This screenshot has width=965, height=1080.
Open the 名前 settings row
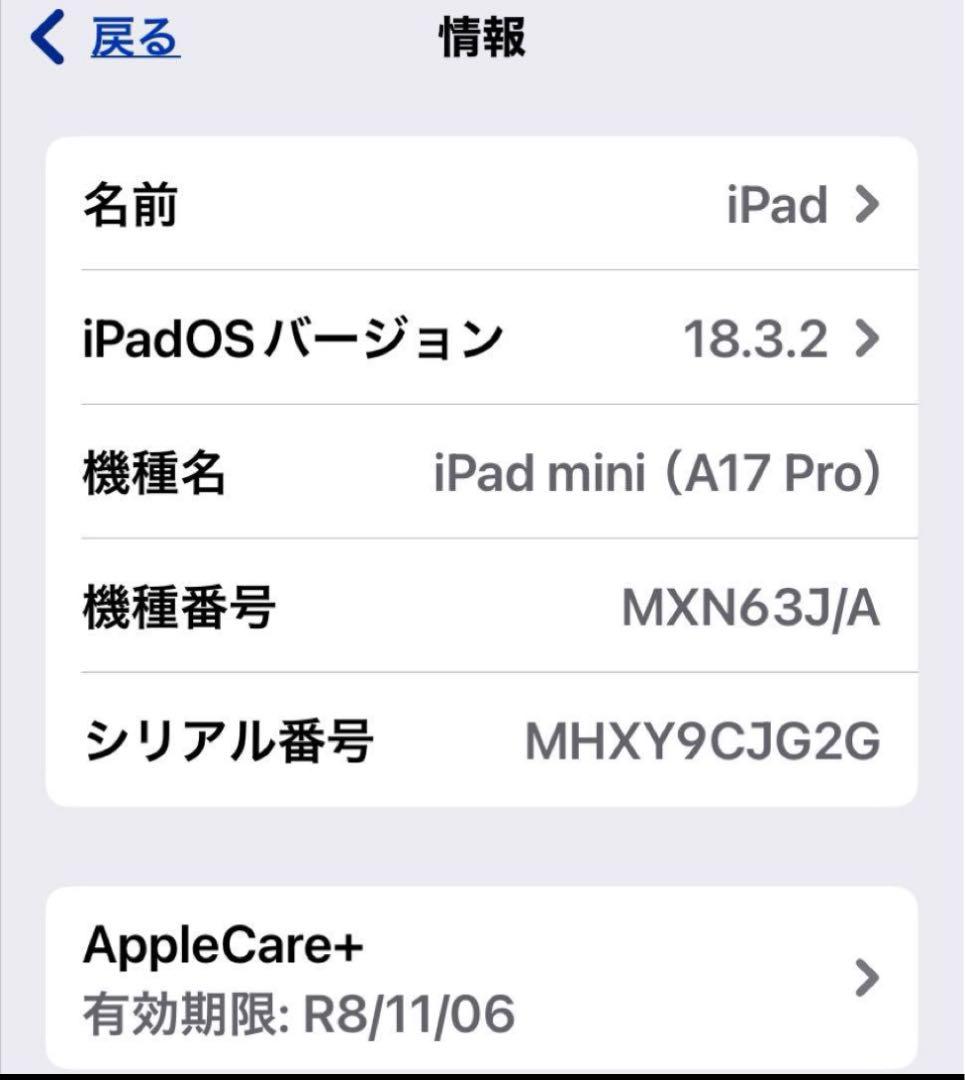[480, 204]
